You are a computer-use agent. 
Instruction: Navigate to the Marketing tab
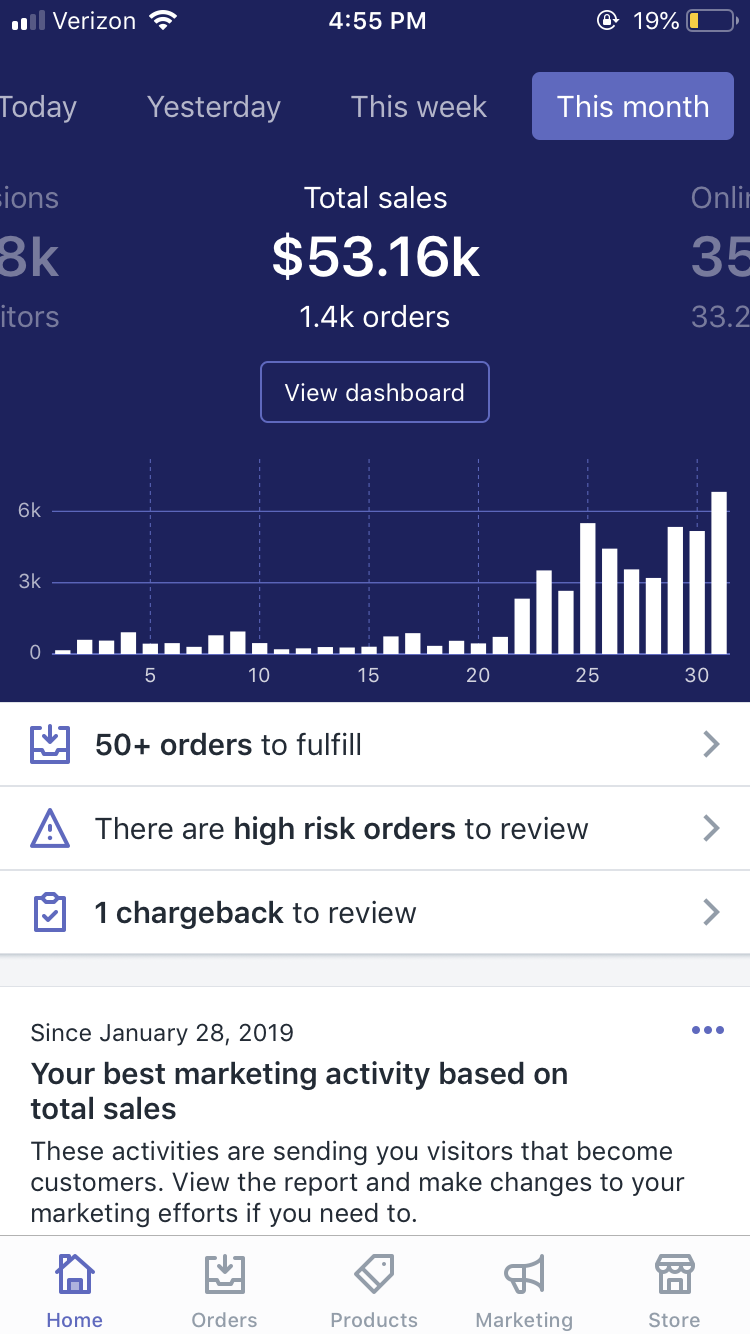click(x=524, y=1291)
